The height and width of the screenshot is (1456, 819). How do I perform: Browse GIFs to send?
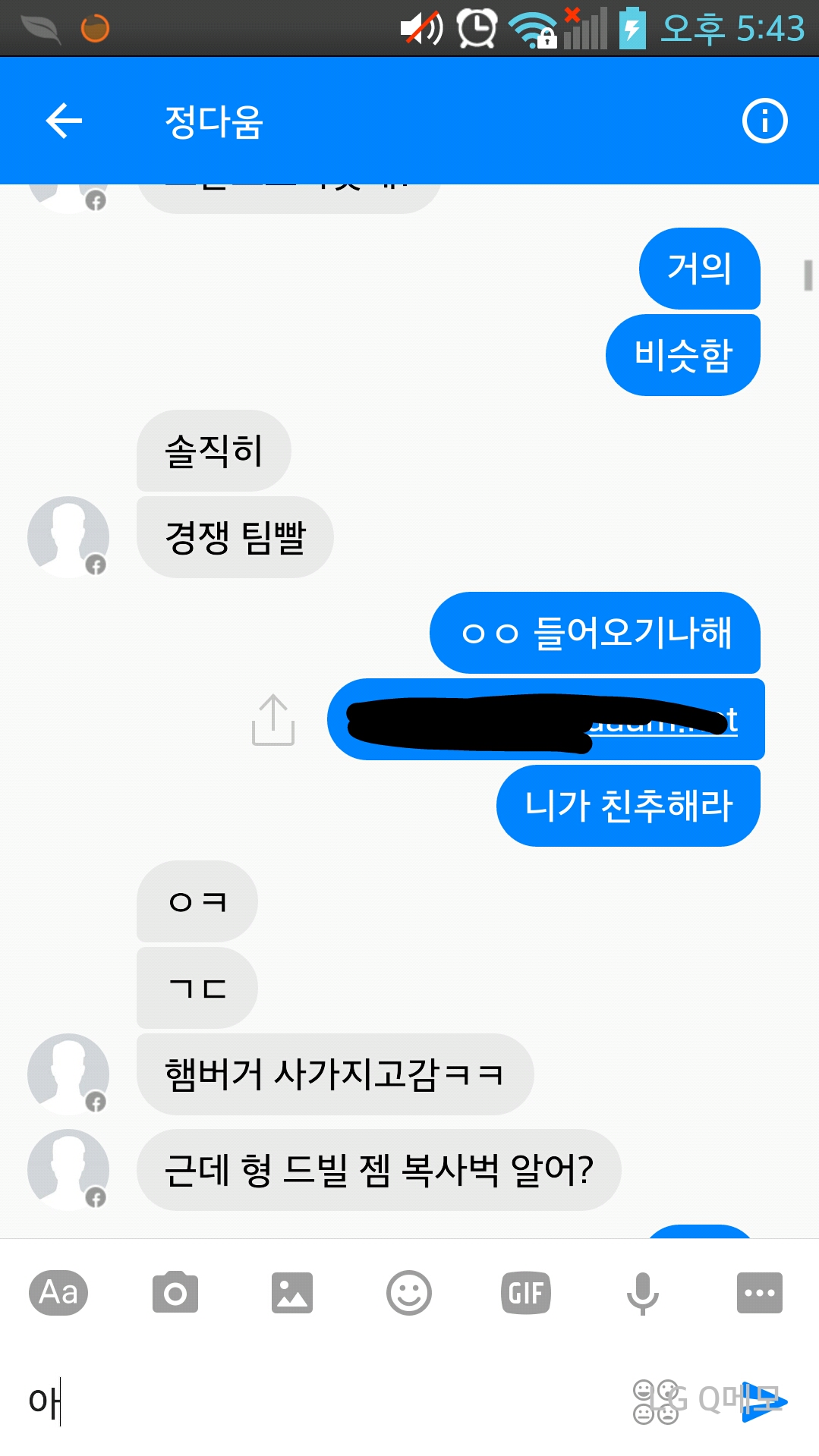[526, 1292]
